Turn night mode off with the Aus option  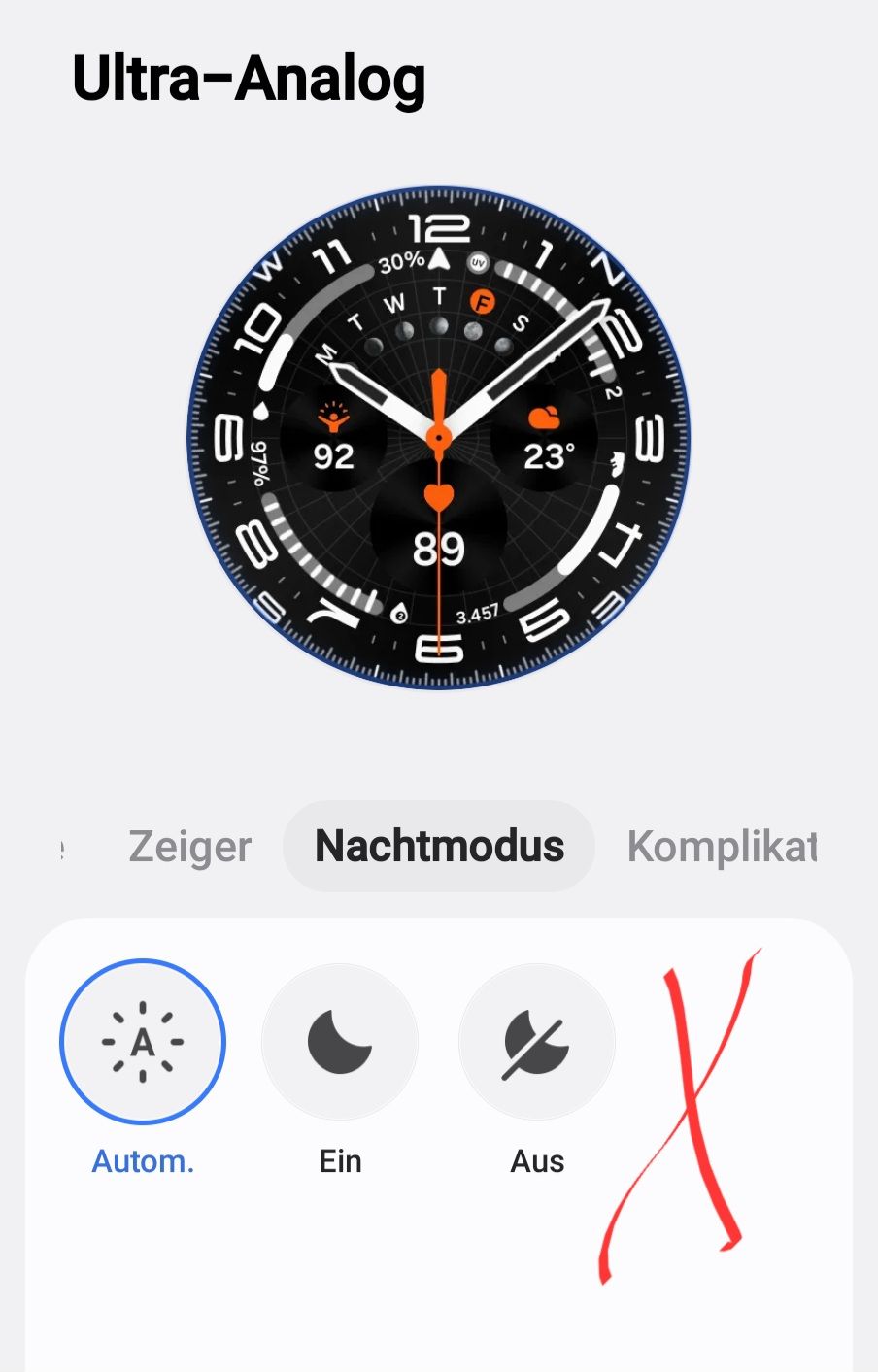pyautogui.click(x=536, y=1042)
